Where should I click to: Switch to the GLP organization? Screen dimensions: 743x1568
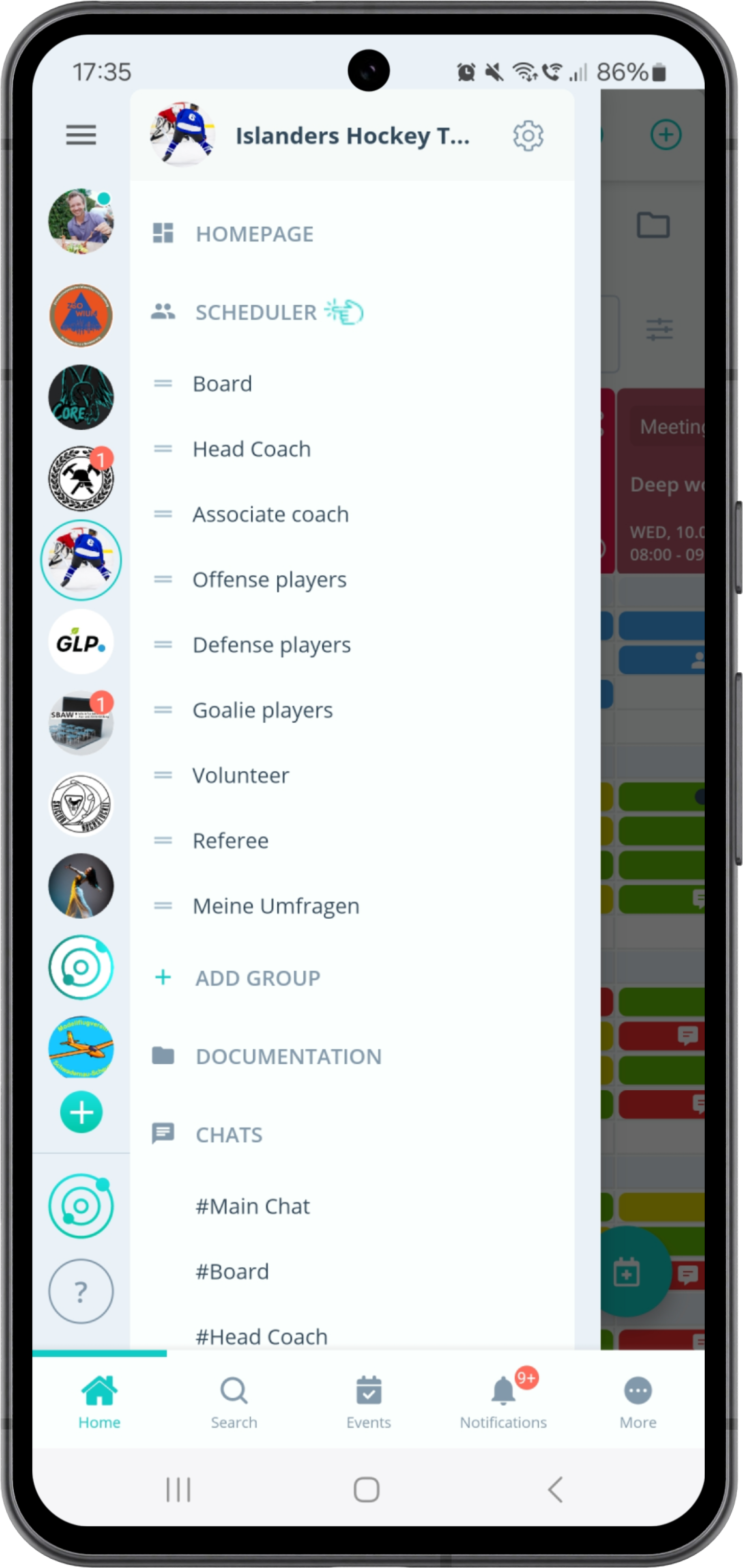[x=81, y=642]
